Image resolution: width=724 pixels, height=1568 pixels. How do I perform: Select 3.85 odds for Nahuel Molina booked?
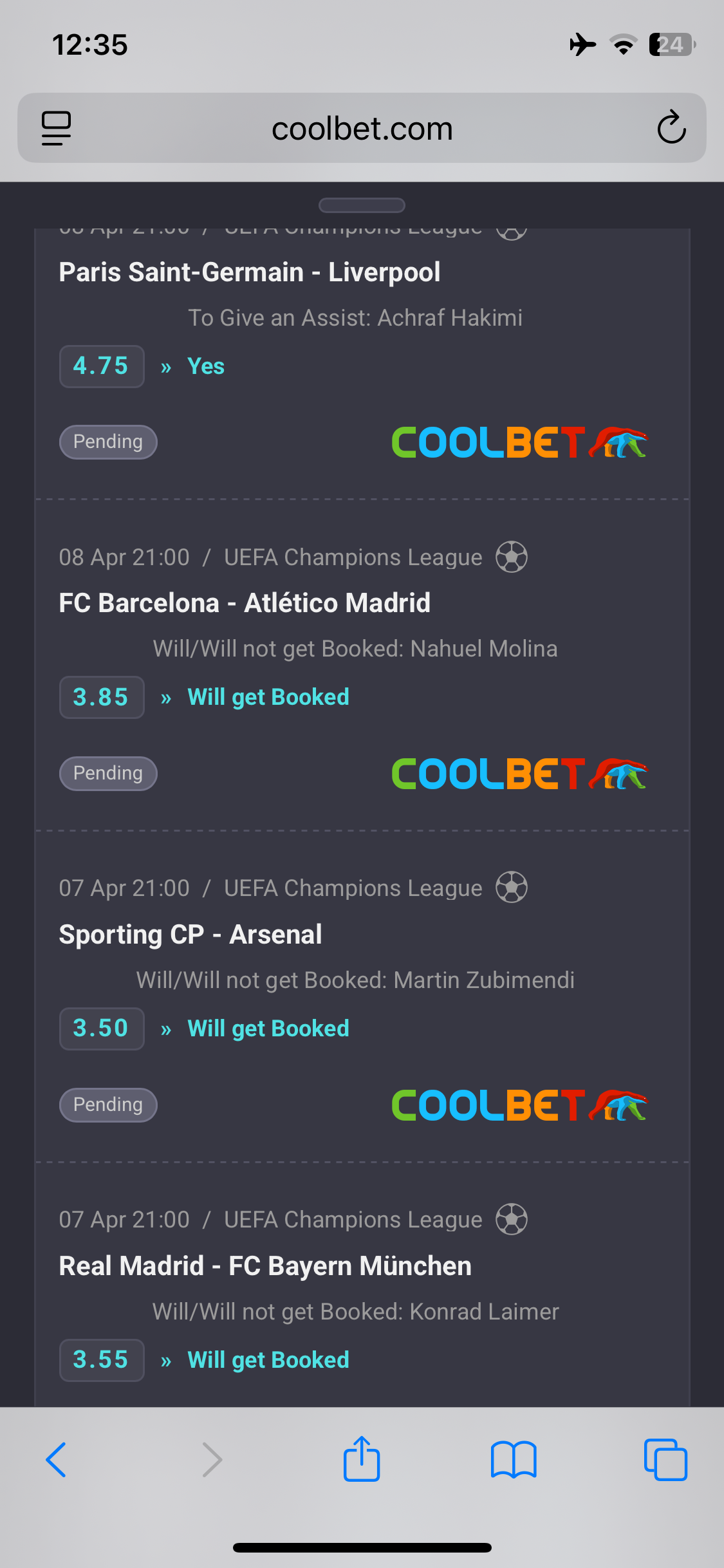tap(102, 697)
